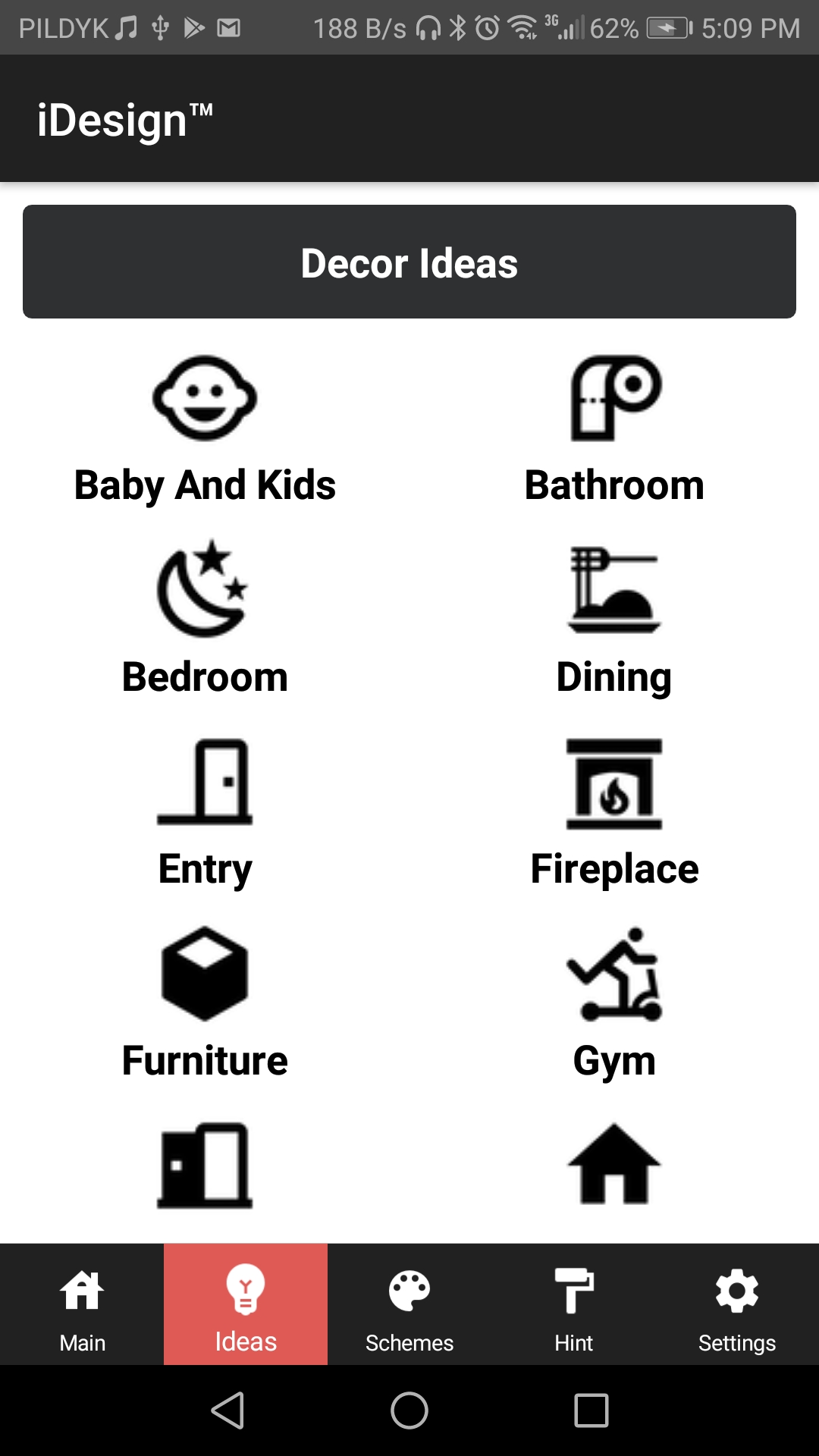The width and height of the screenshot is (819, 1456).
Task: Open Fireplace decor ideas
Action: click(x=614, y=811)
